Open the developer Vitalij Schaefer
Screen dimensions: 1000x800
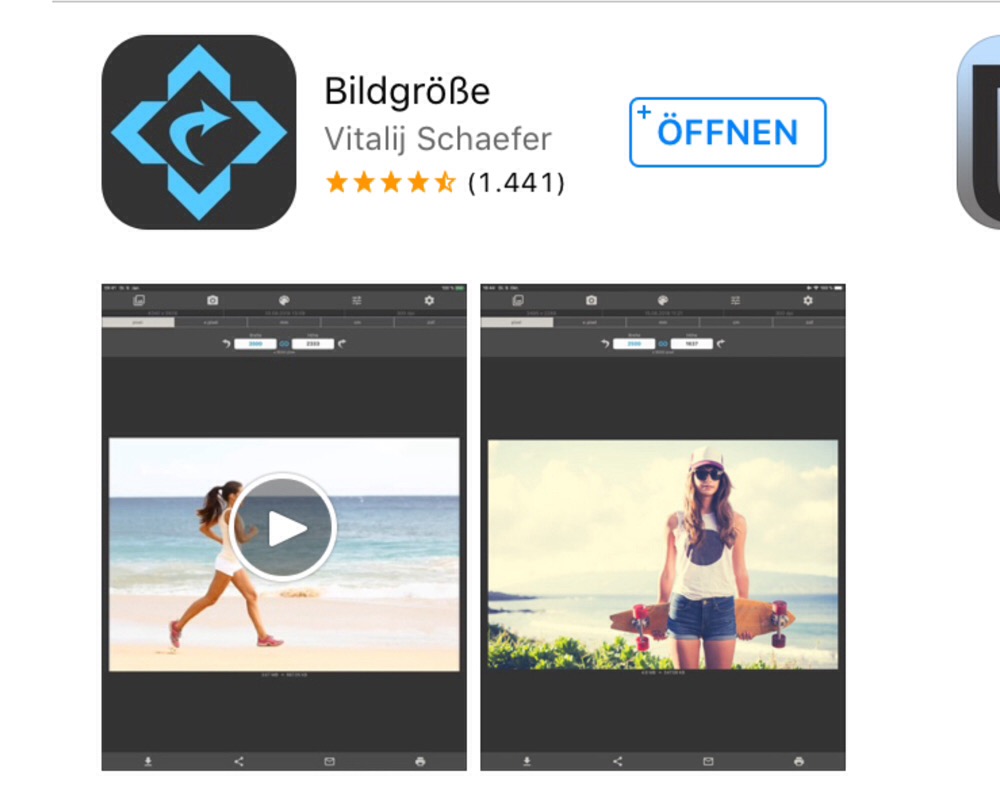[x=437, y=139]
